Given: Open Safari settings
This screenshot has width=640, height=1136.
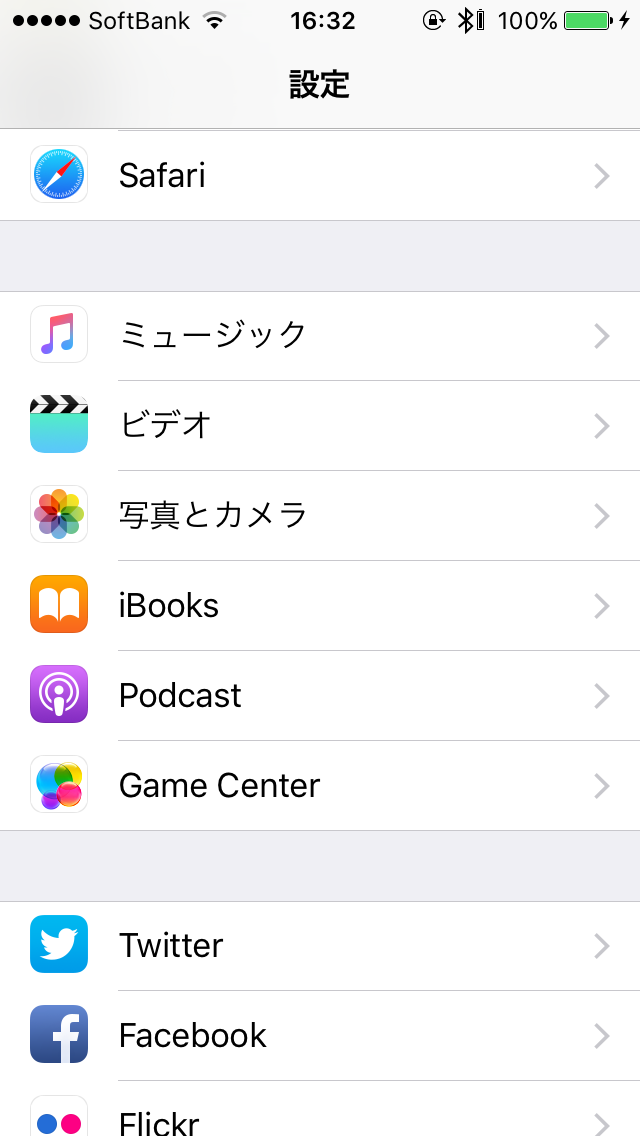Looking at the screenshot, I should [x=320, y=175].
